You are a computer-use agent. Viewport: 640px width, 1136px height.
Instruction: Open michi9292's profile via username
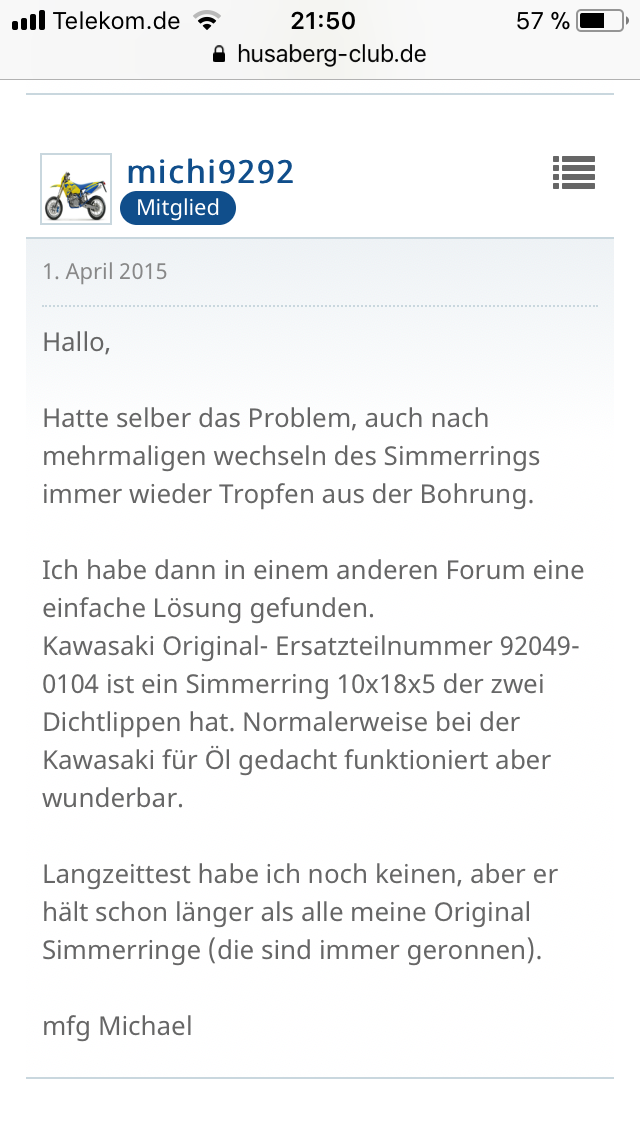210,172
